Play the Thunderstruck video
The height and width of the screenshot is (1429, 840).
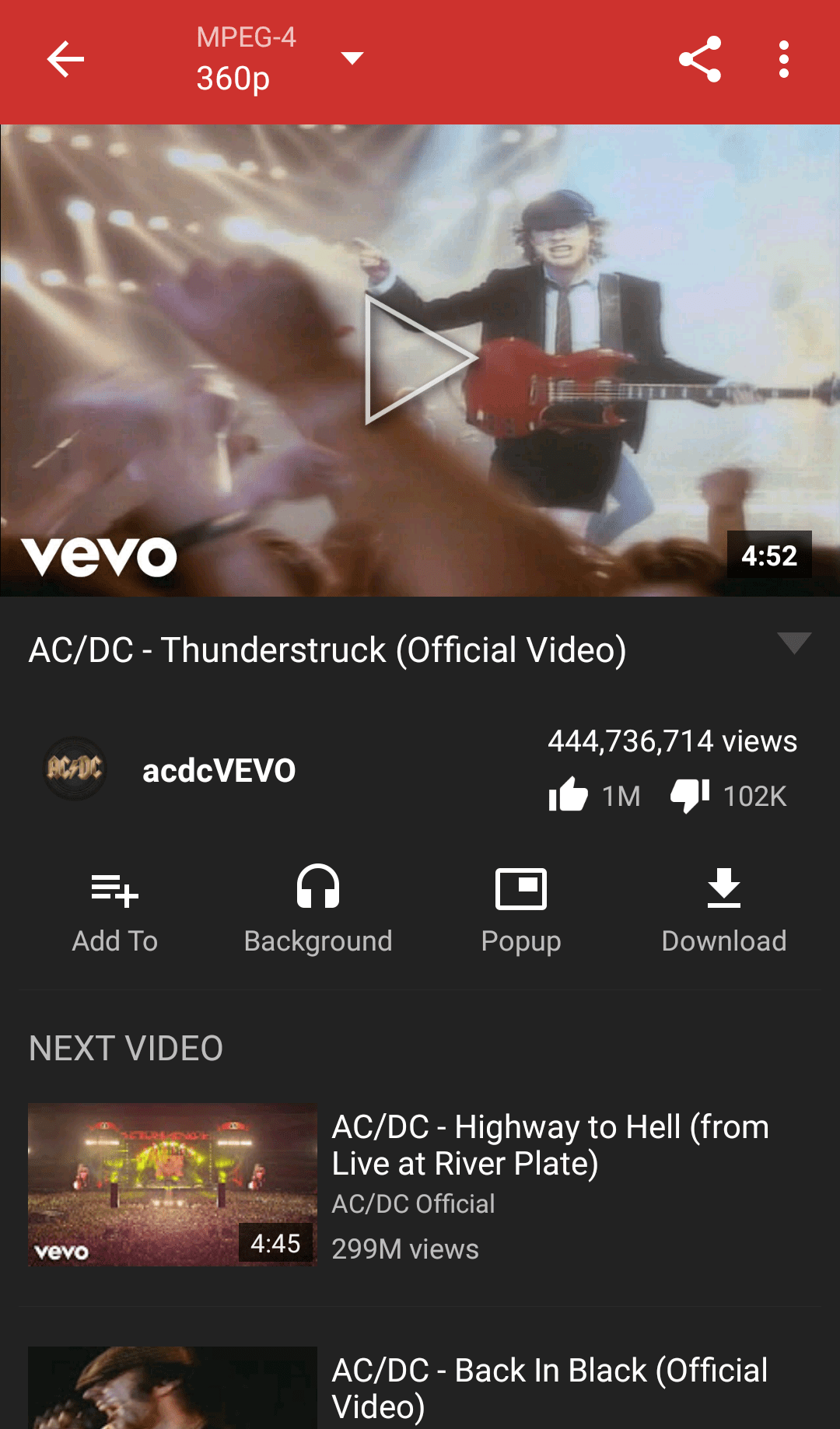[420, 359]
